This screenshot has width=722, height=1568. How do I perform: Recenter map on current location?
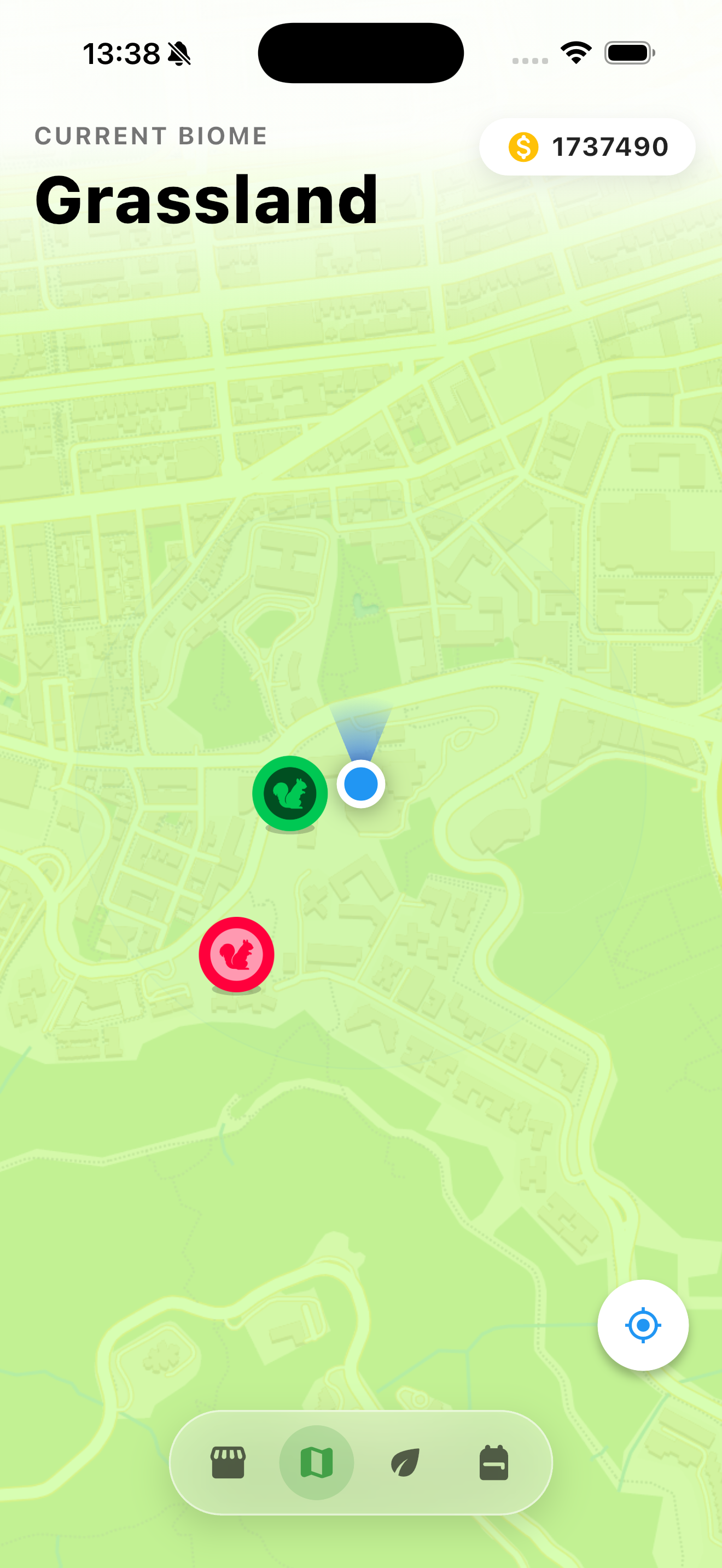click(642, 1325)
